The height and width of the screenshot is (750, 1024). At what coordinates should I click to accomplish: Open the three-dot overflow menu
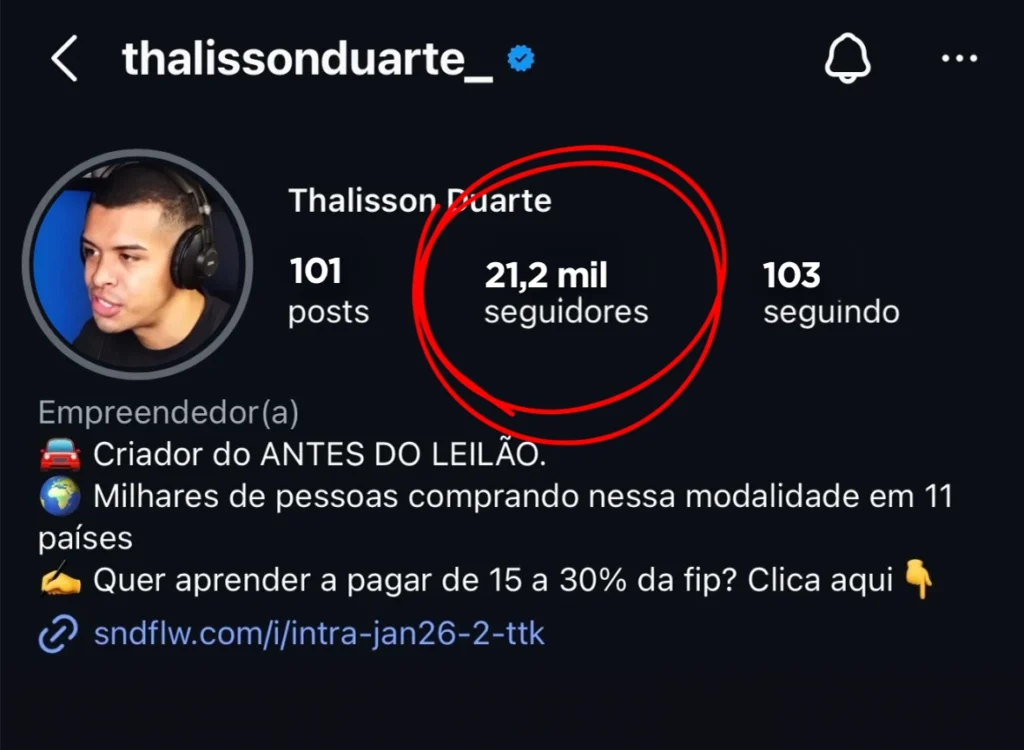pyautogui.click(x=959, y=60)
